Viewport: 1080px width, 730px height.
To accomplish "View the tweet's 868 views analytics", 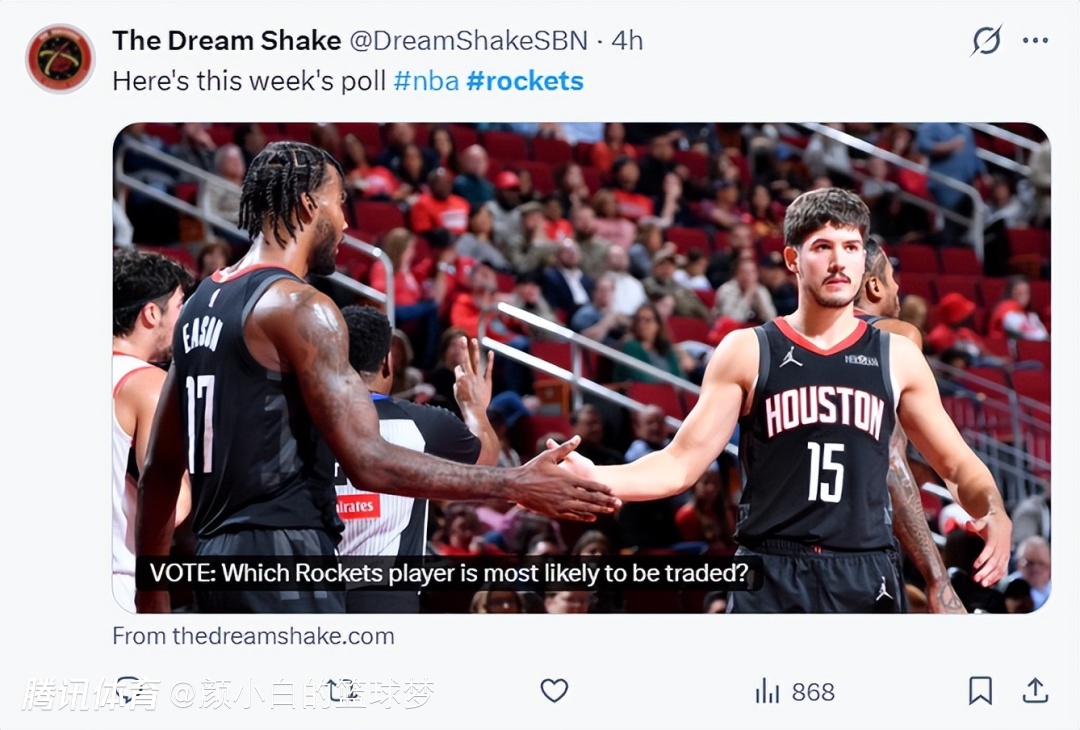I will coord(795,691).
